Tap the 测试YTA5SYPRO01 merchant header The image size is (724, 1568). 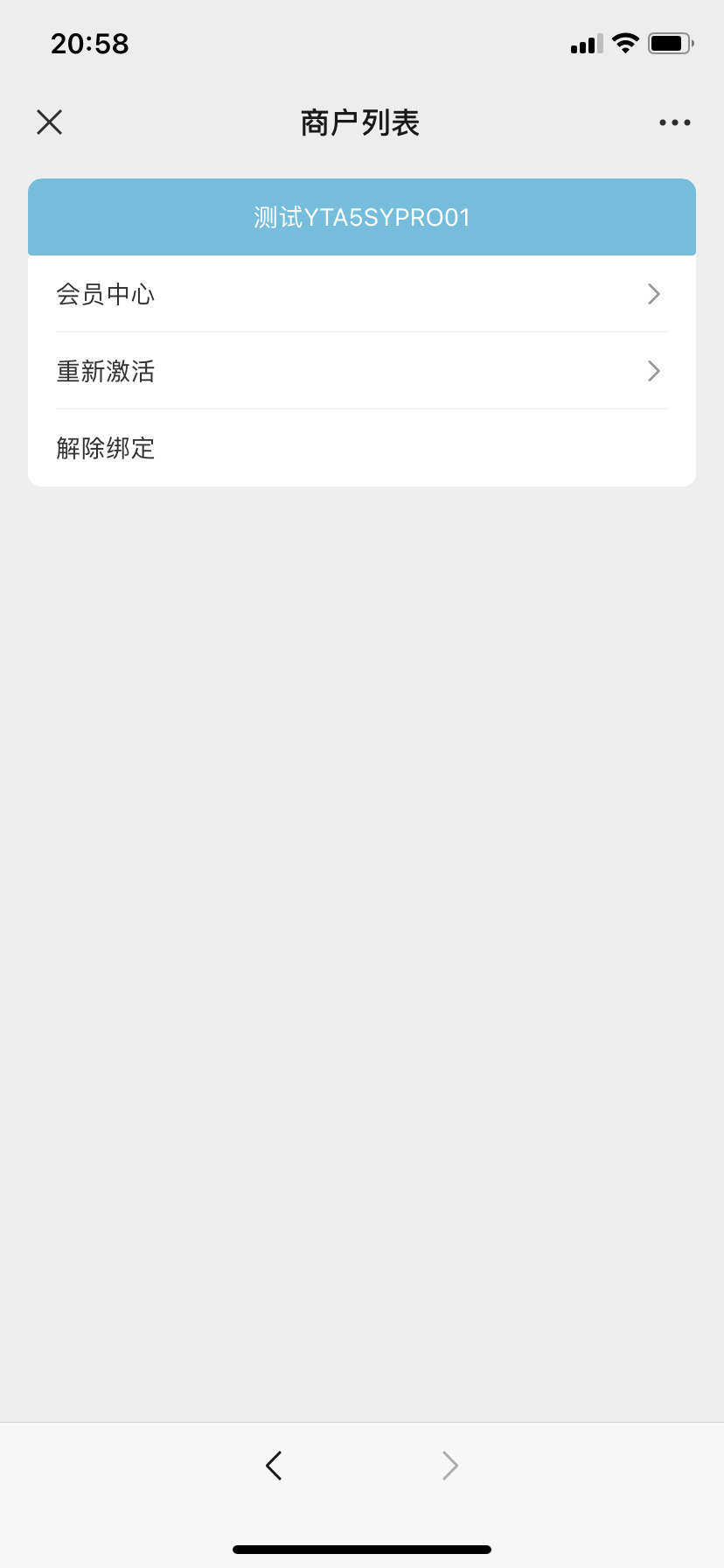point(361,217)
